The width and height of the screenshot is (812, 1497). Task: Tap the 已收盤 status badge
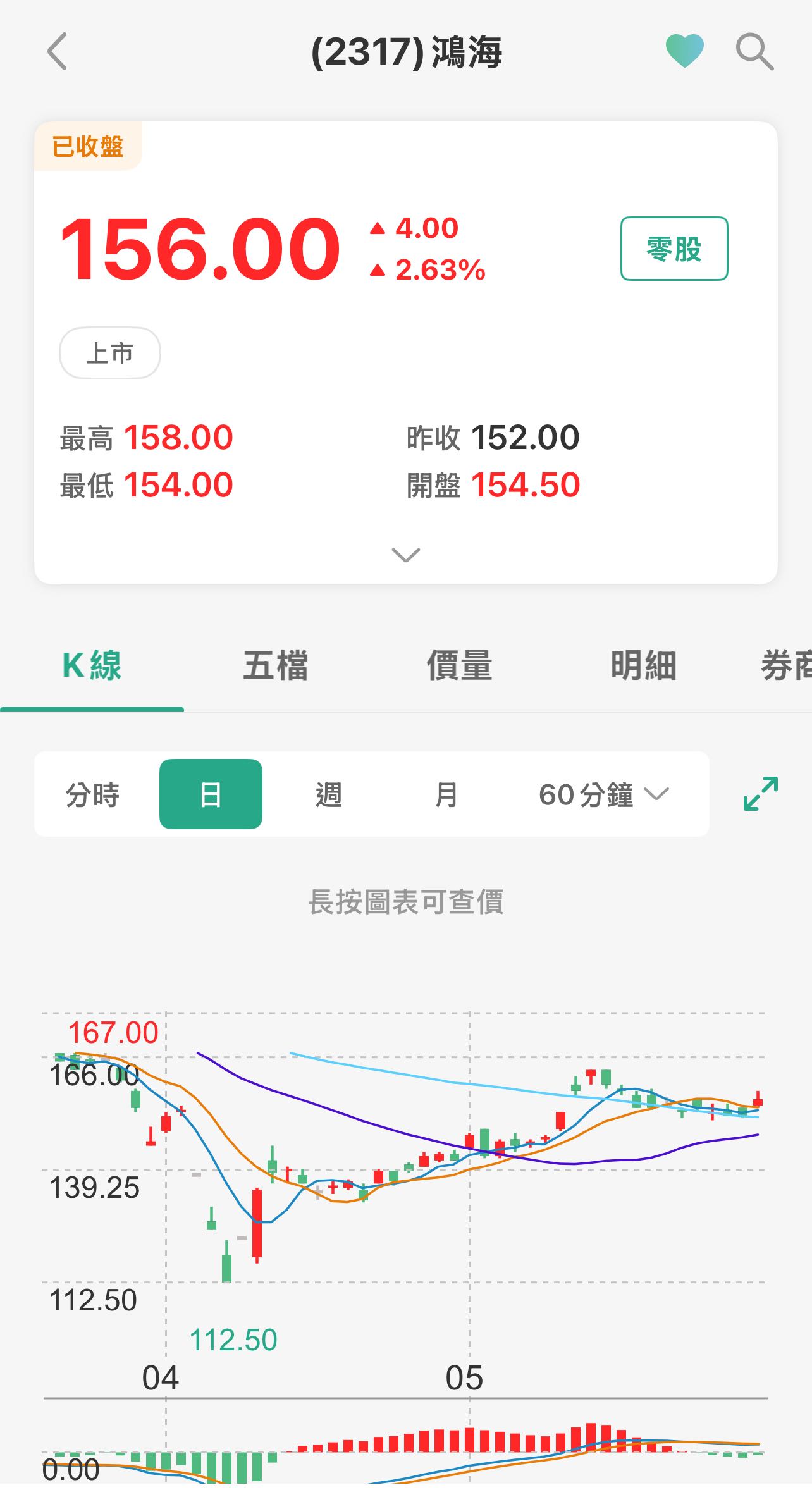coord(89,145)
